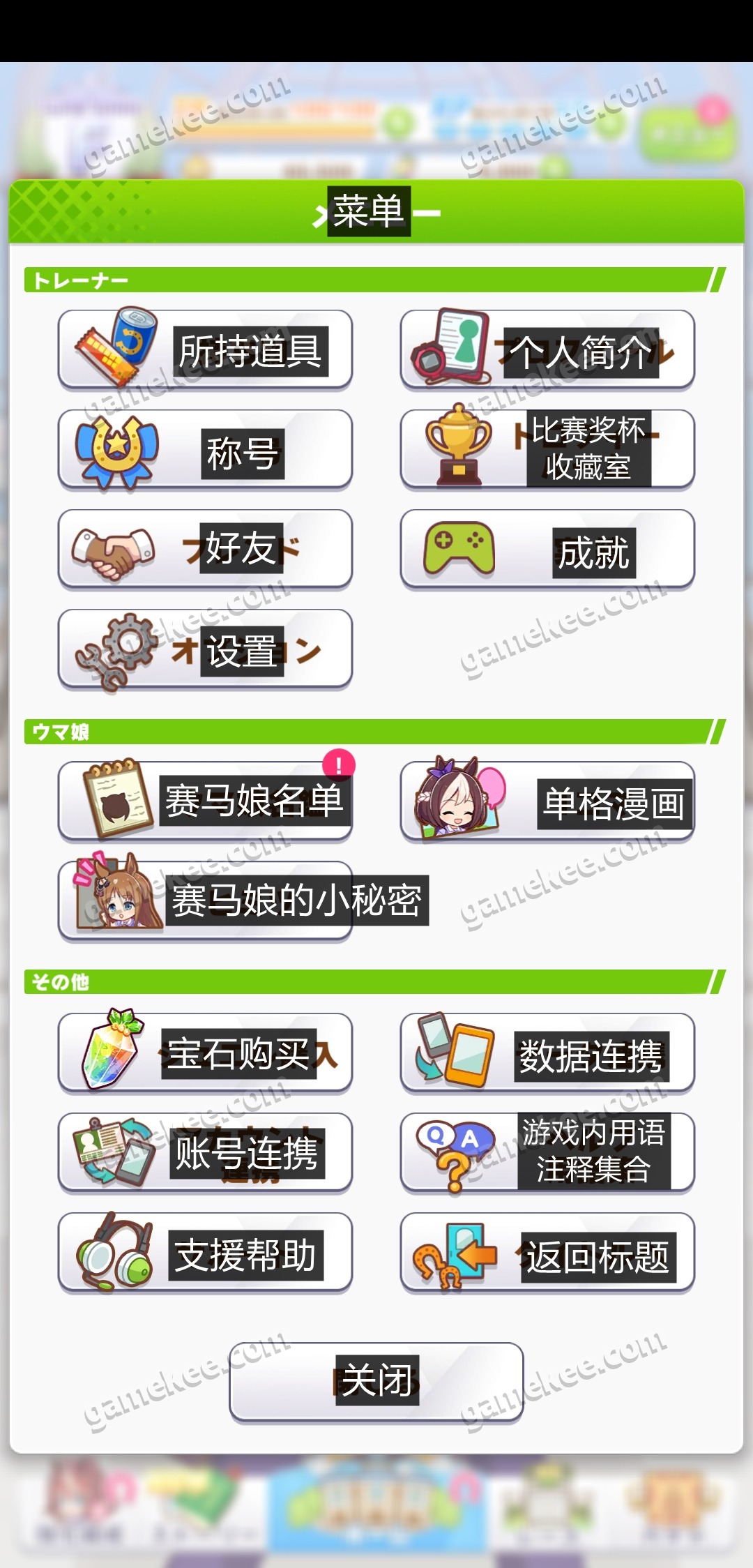Open 设置 settings
Screen dimensions: 753x1568
[205, 649]
